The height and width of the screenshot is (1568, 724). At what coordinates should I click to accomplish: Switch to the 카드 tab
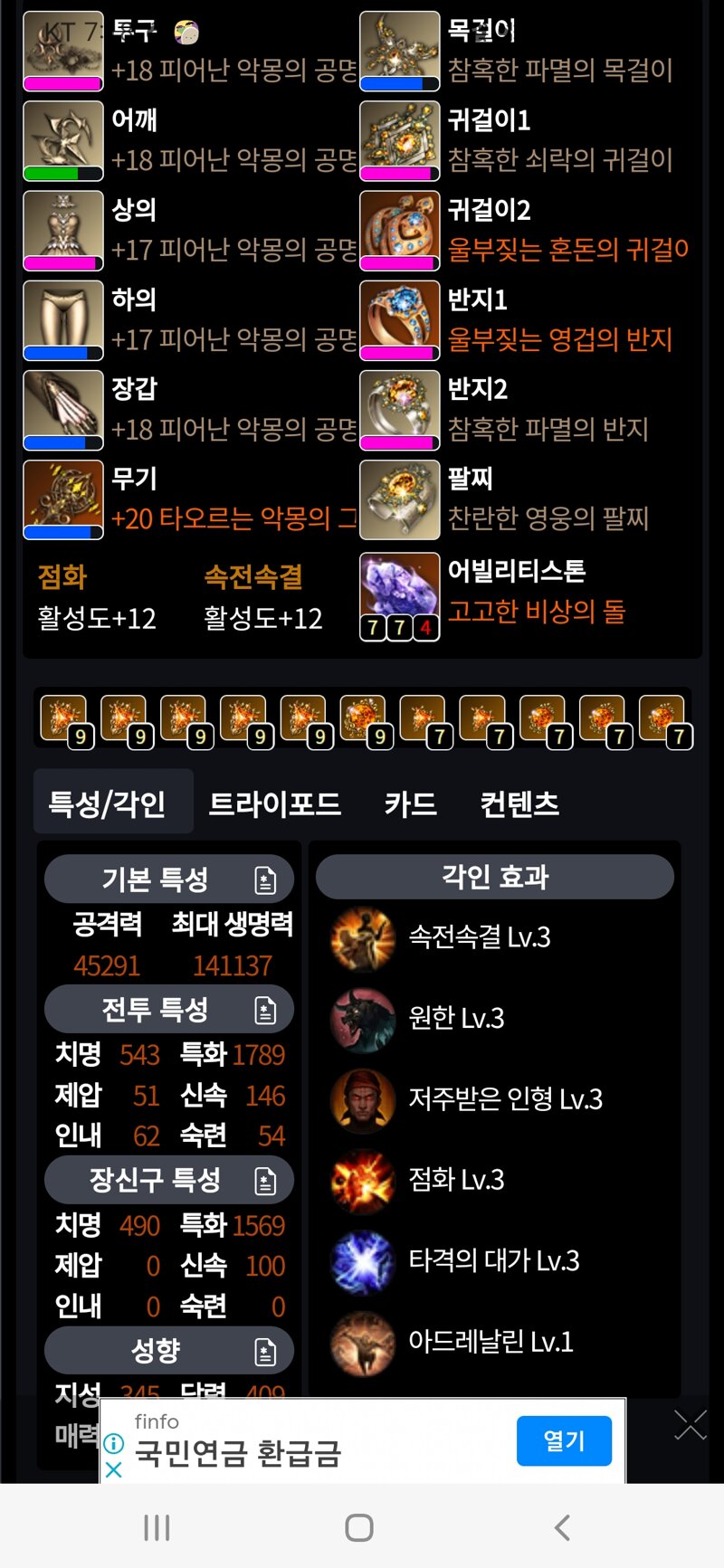point(410,803)
